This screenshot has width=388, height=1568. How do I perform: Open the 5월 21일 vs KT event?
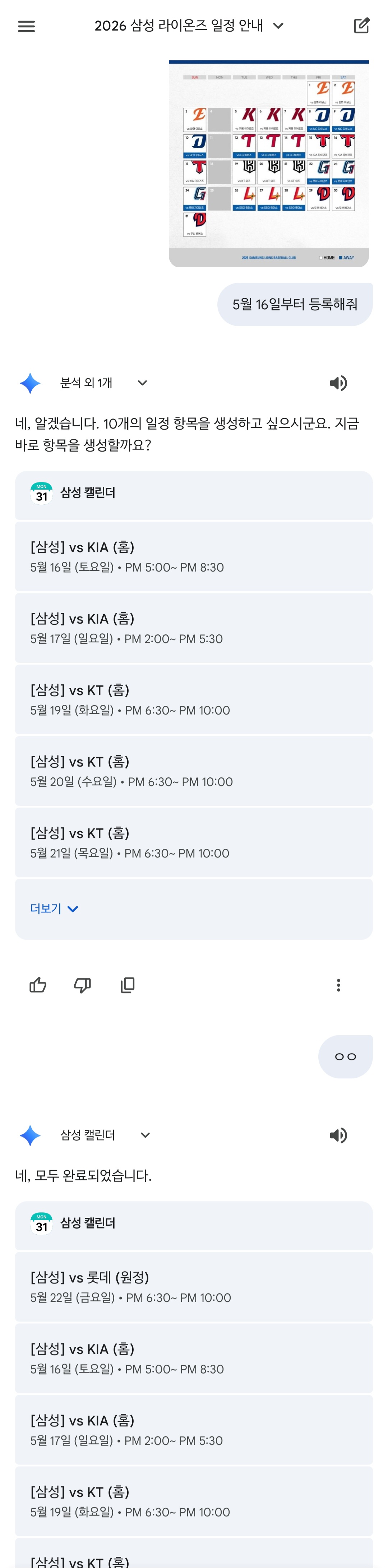click(194, 842)
